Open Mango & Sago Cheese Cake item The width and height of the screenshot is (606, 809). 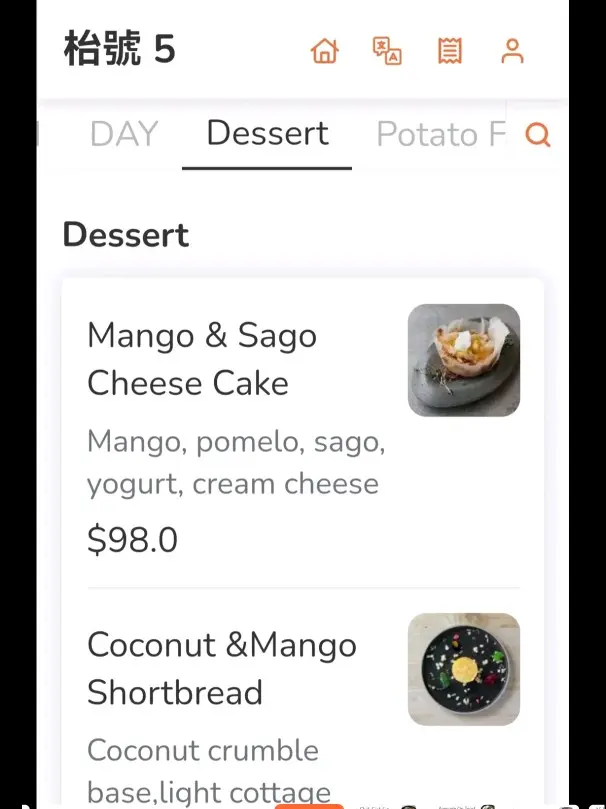[202, 359]
